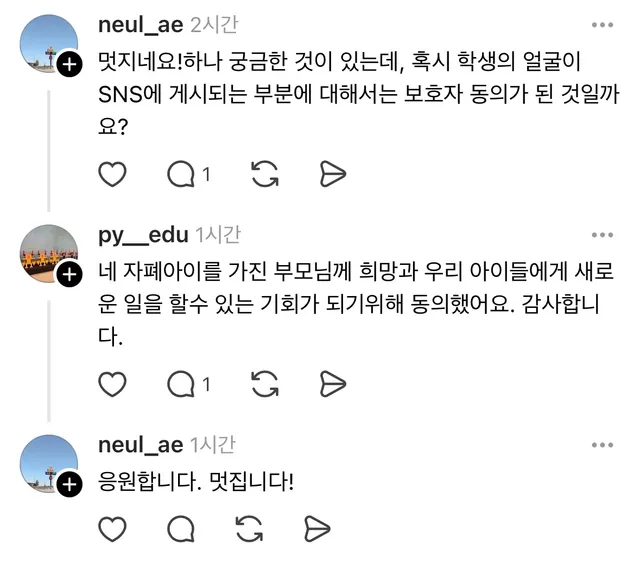Repost py__edu's reply

coord(264,384)
